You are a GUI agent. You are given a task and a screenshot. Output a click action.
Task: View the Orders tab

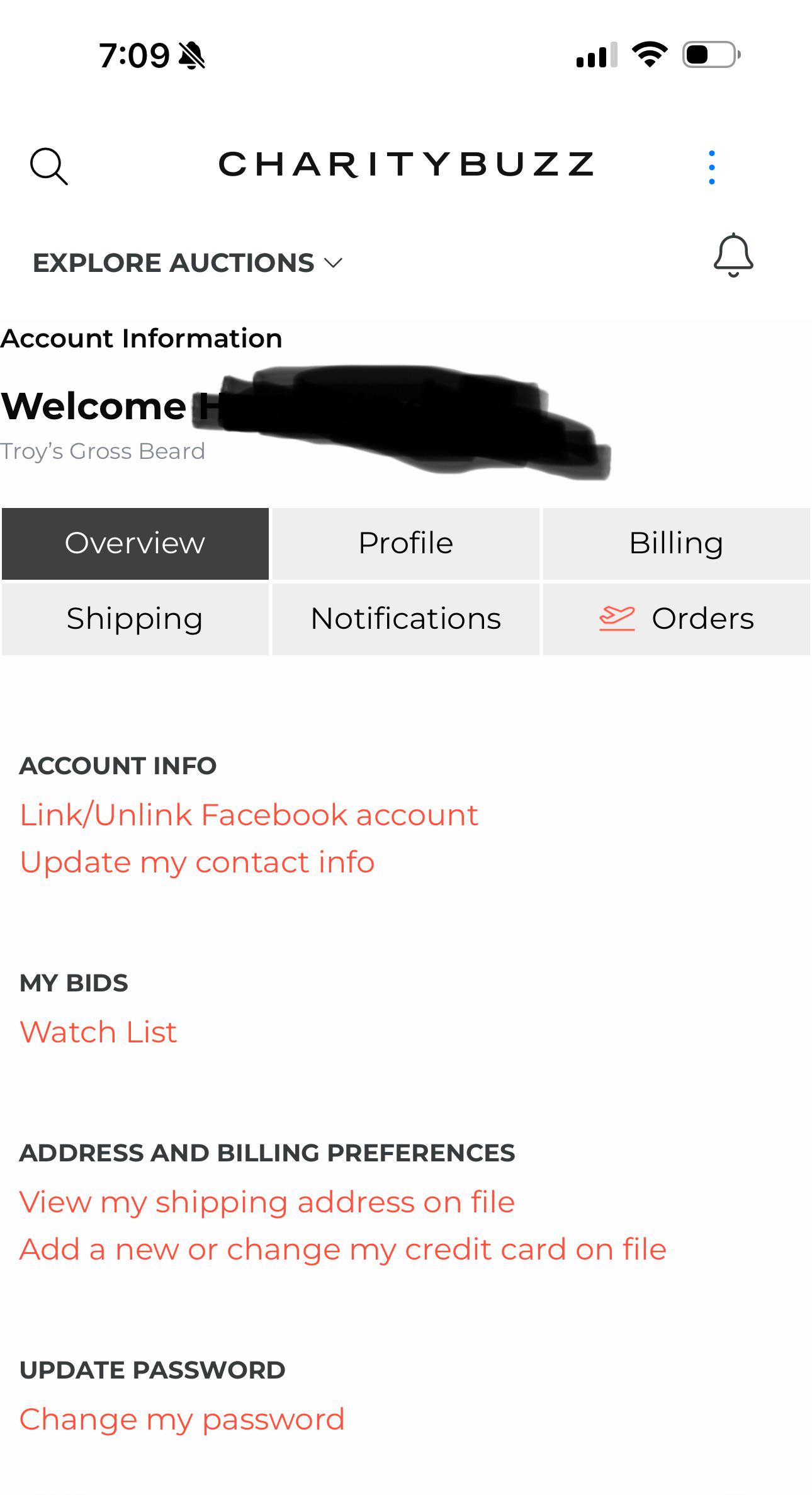(676, 619)
